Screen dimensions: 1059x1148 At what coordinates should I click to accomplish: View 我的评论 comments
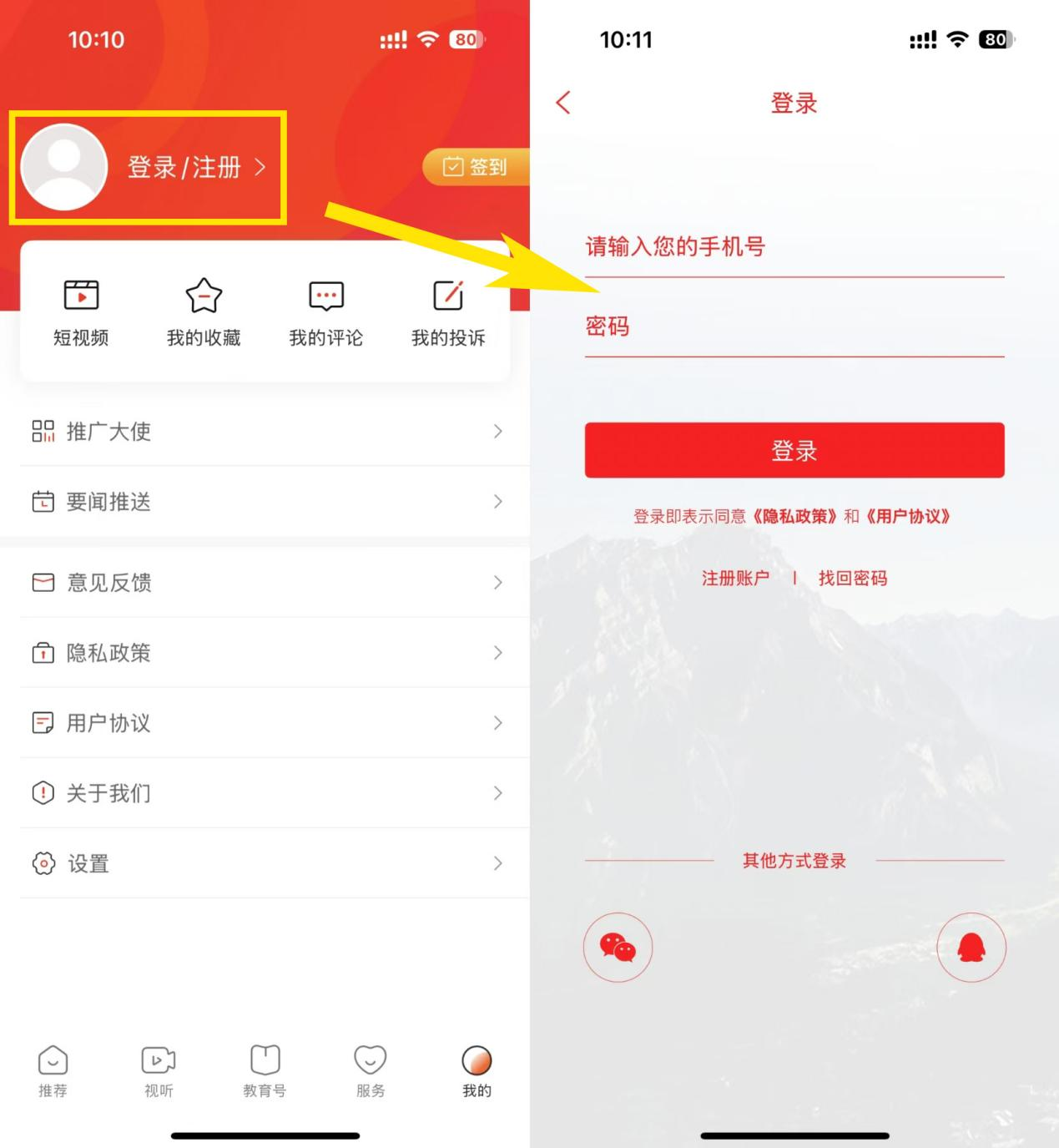(x=325, y=313)
